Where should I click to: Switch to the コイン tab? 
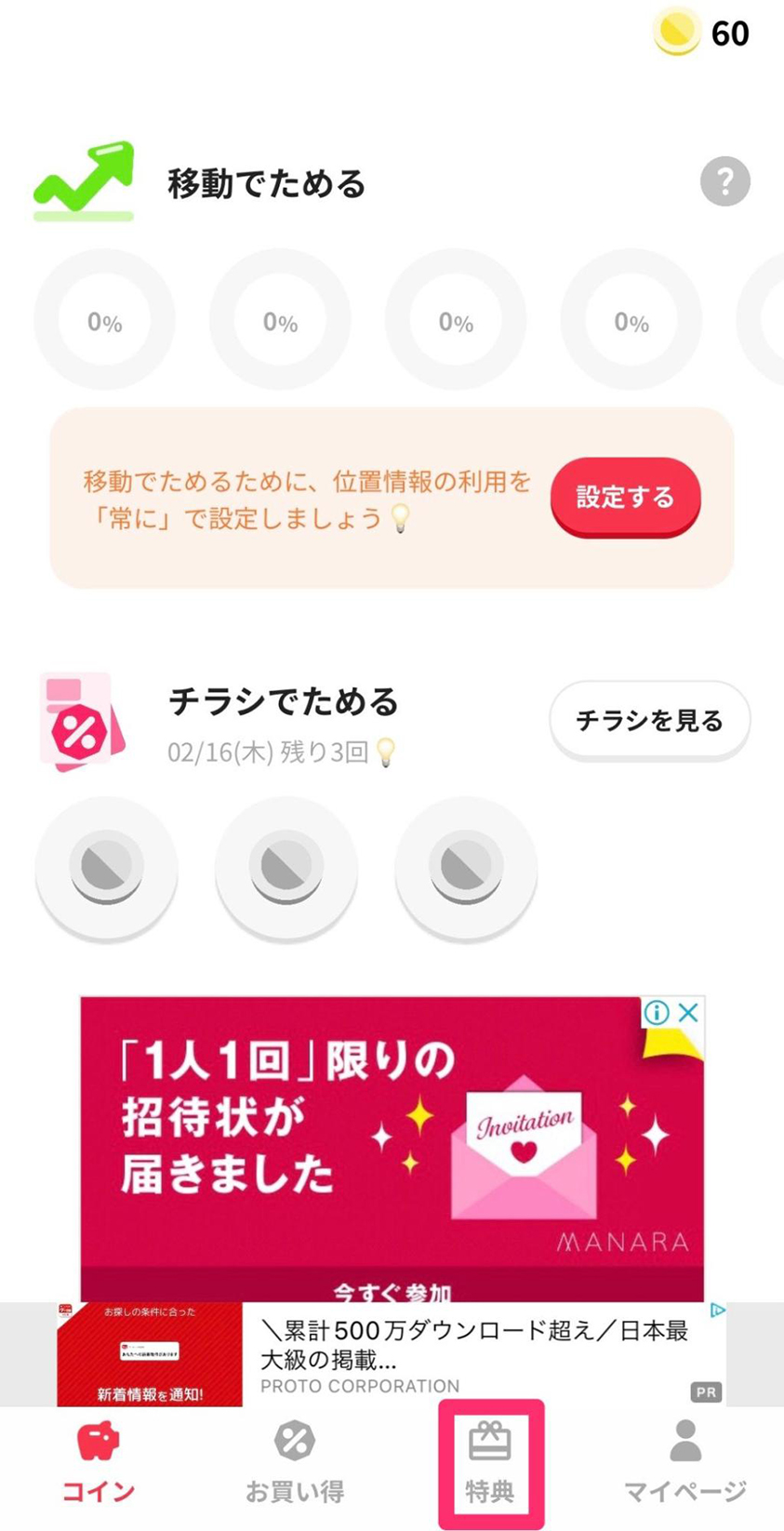coord(98,1464)
